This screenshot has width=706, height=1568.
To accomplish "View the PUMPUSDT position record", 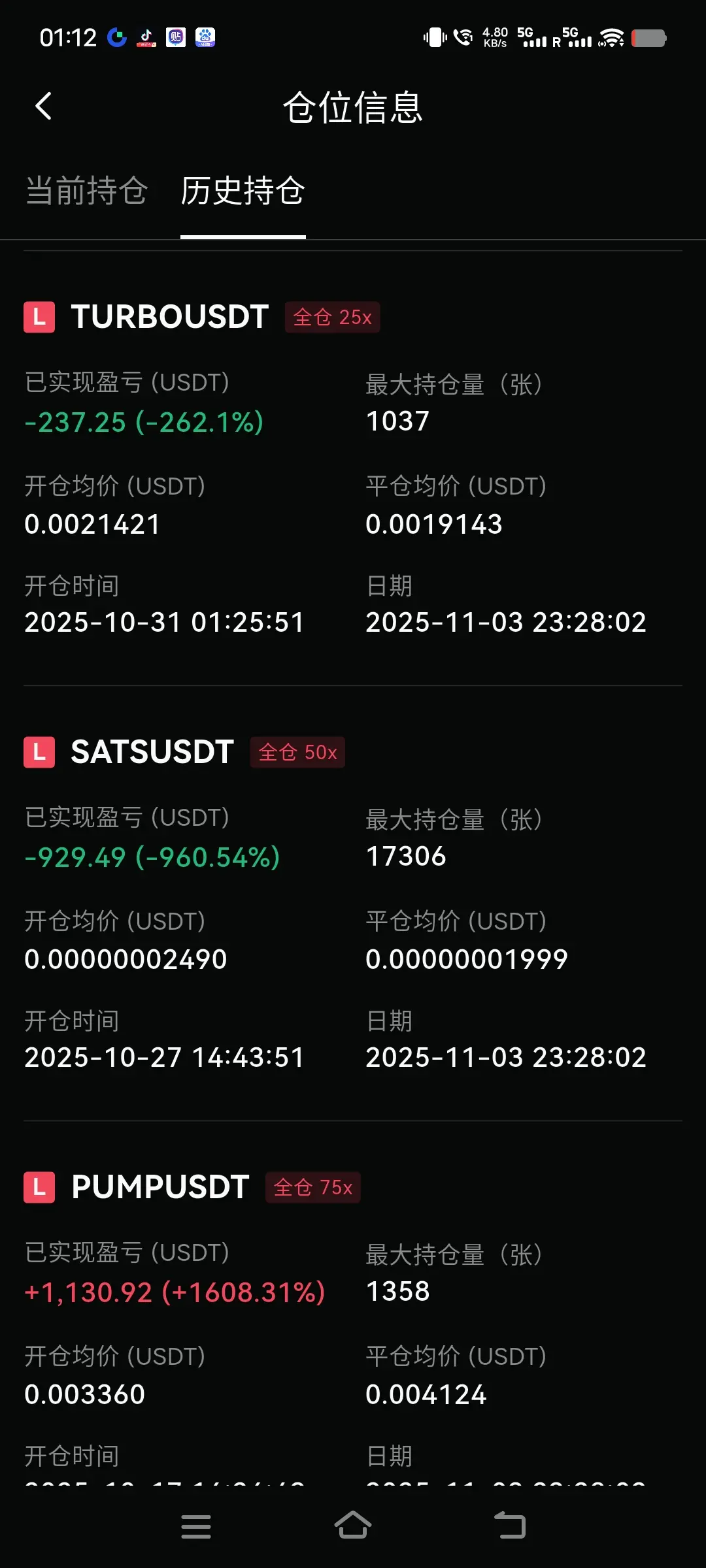I will coord(160,1187).
